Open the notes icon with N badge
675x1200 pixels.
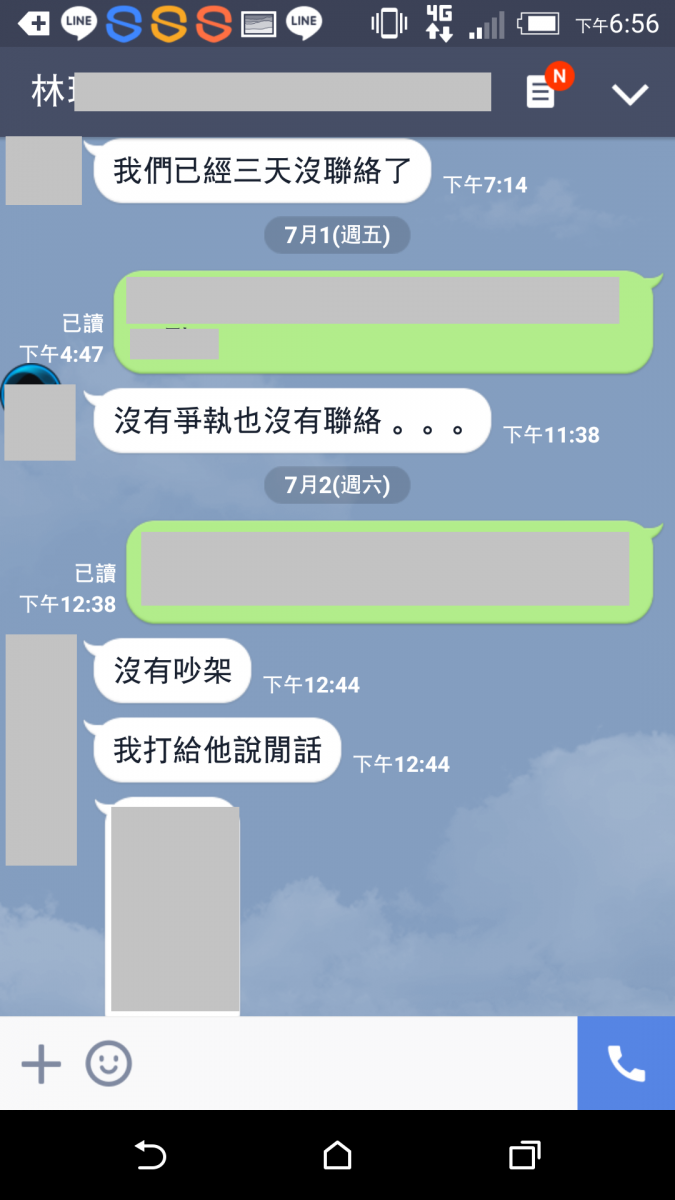tap(542, 93)
